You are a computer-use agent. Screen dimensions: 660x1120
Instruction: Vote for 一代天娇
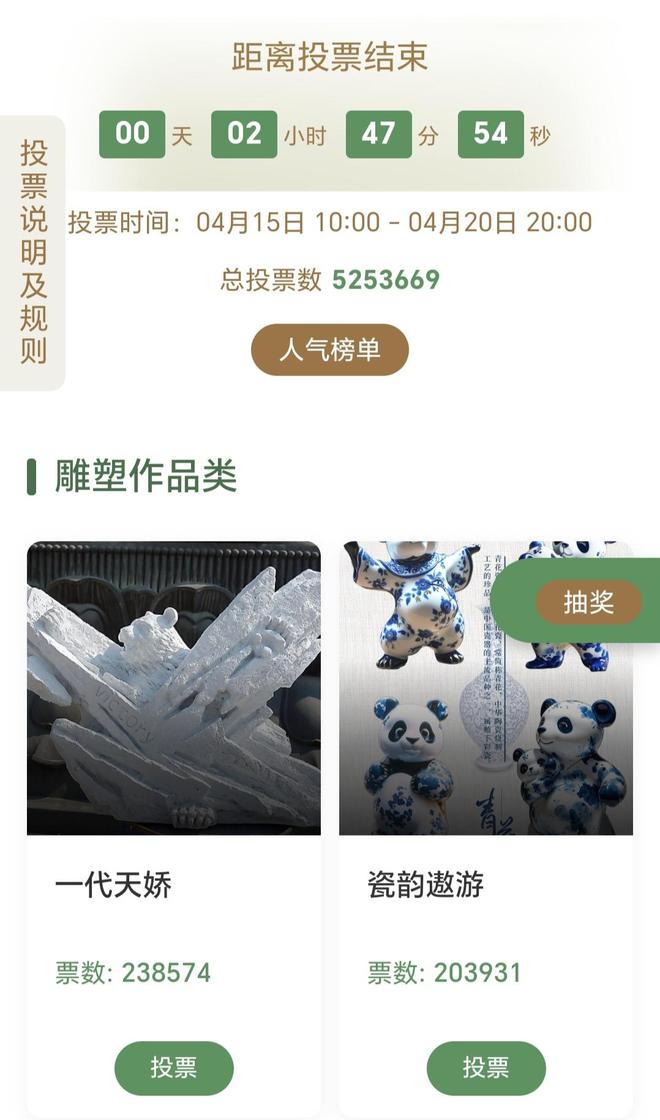pos(174,1067)
